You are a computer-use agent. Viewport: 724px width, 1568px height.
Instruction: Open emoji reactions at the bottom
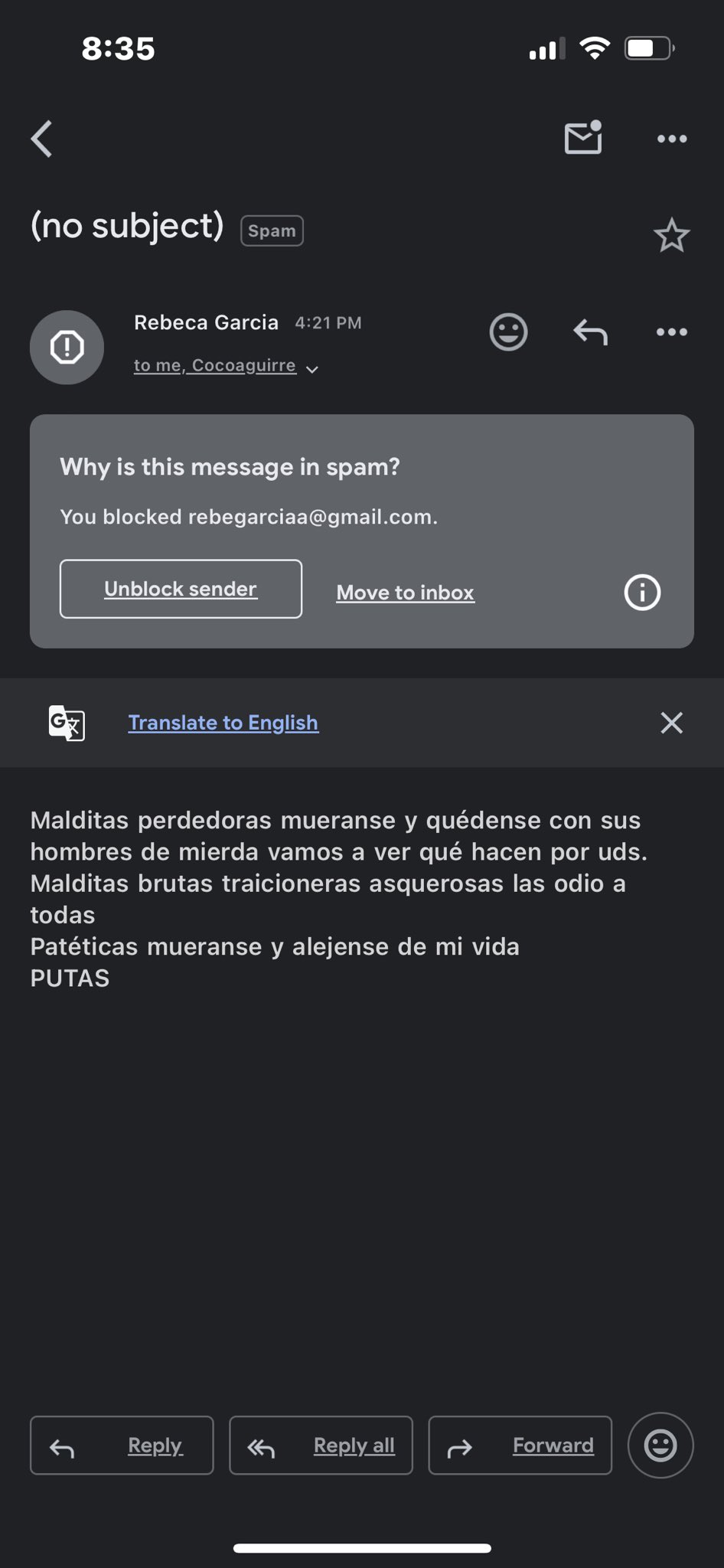pyautogui.click(x=660, y=1445)
